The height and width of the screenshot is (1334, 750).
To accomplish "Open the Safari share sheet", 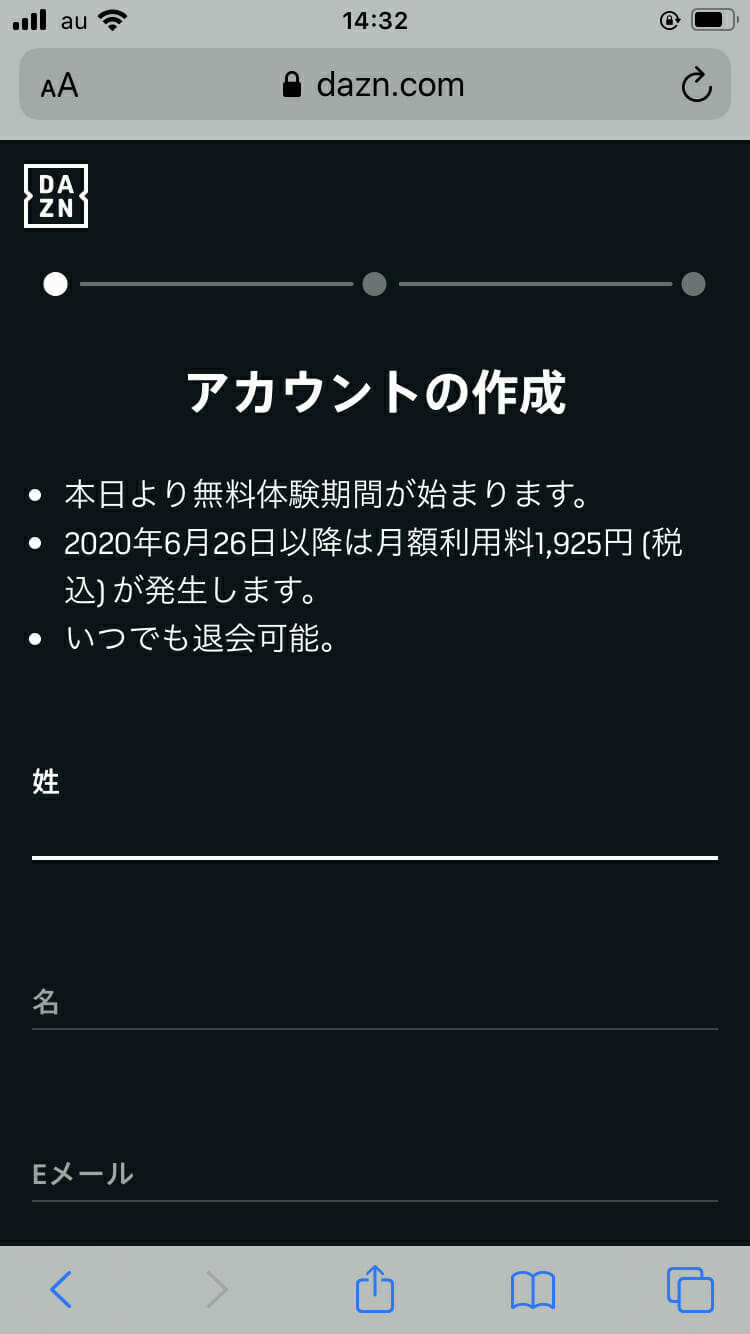I will tap(375, 1289).
